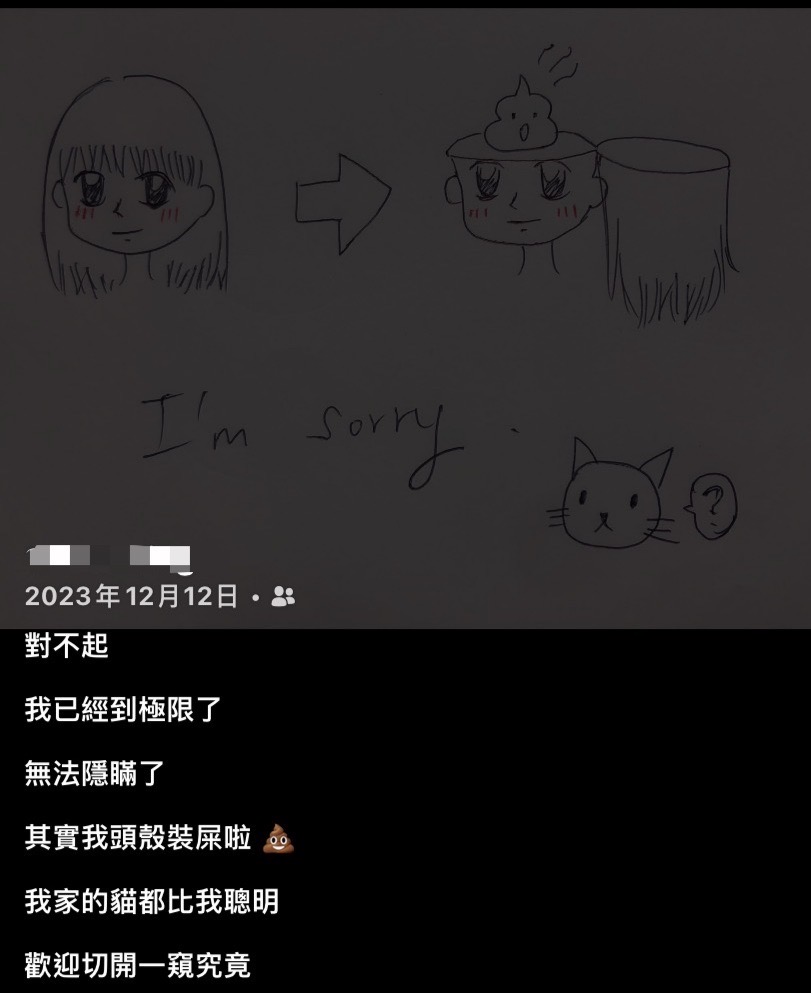Open the post author's profile name
Image resolution: width=811 pixels, height=993 pixels.
point(108,556)
